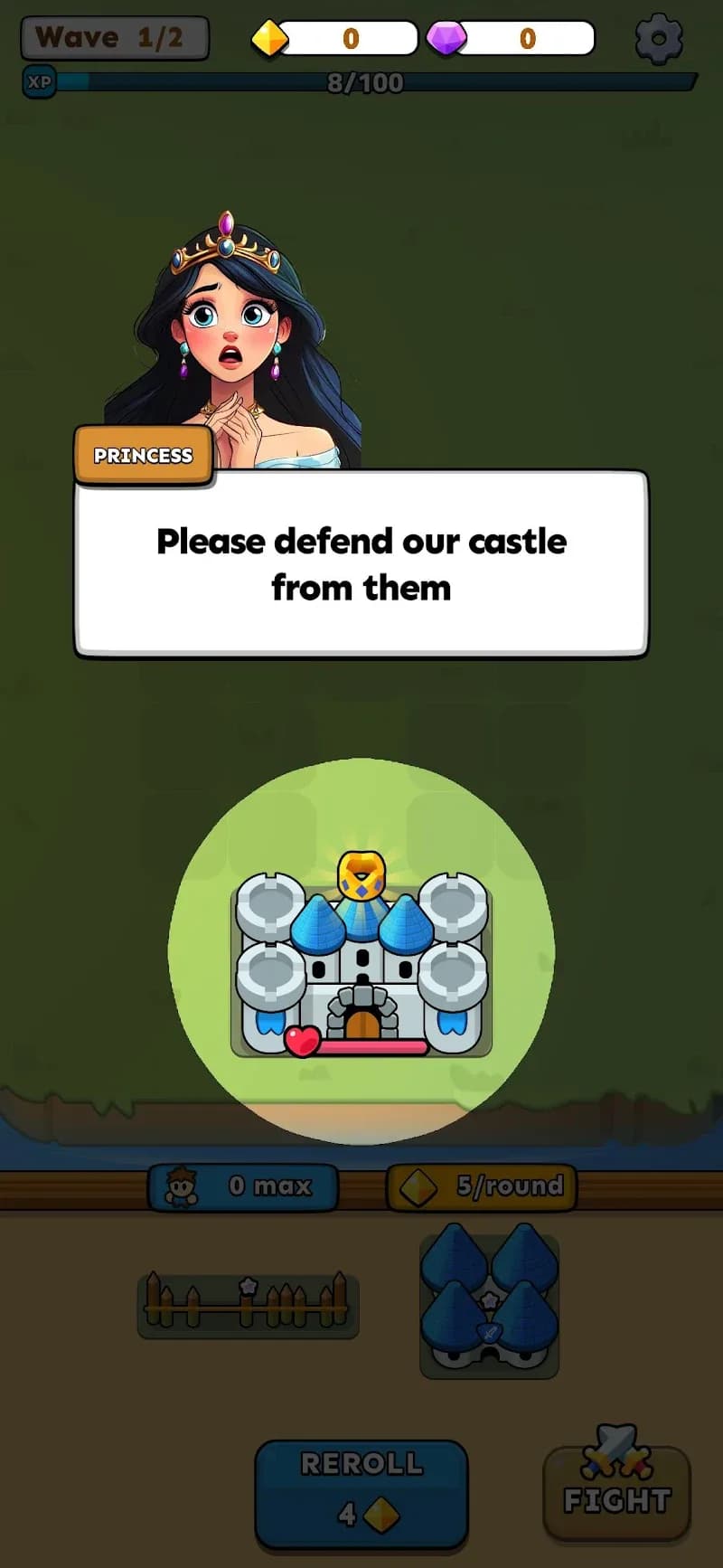This screenshot has height=1568, width=723.
Task: Select the blue tower card
Action: click(489, 1306)
